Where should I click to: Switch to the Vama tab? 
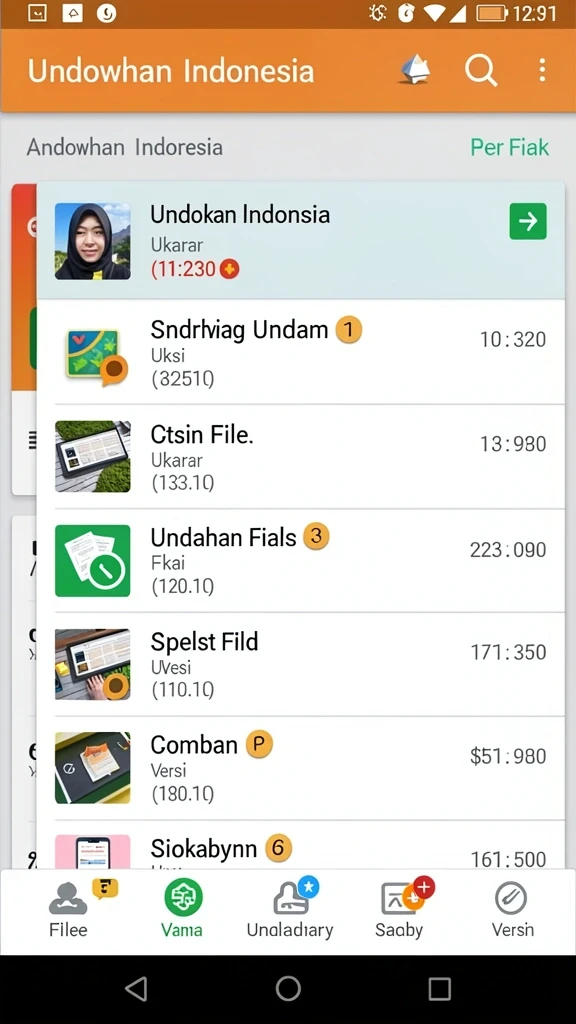click(183, 909)
